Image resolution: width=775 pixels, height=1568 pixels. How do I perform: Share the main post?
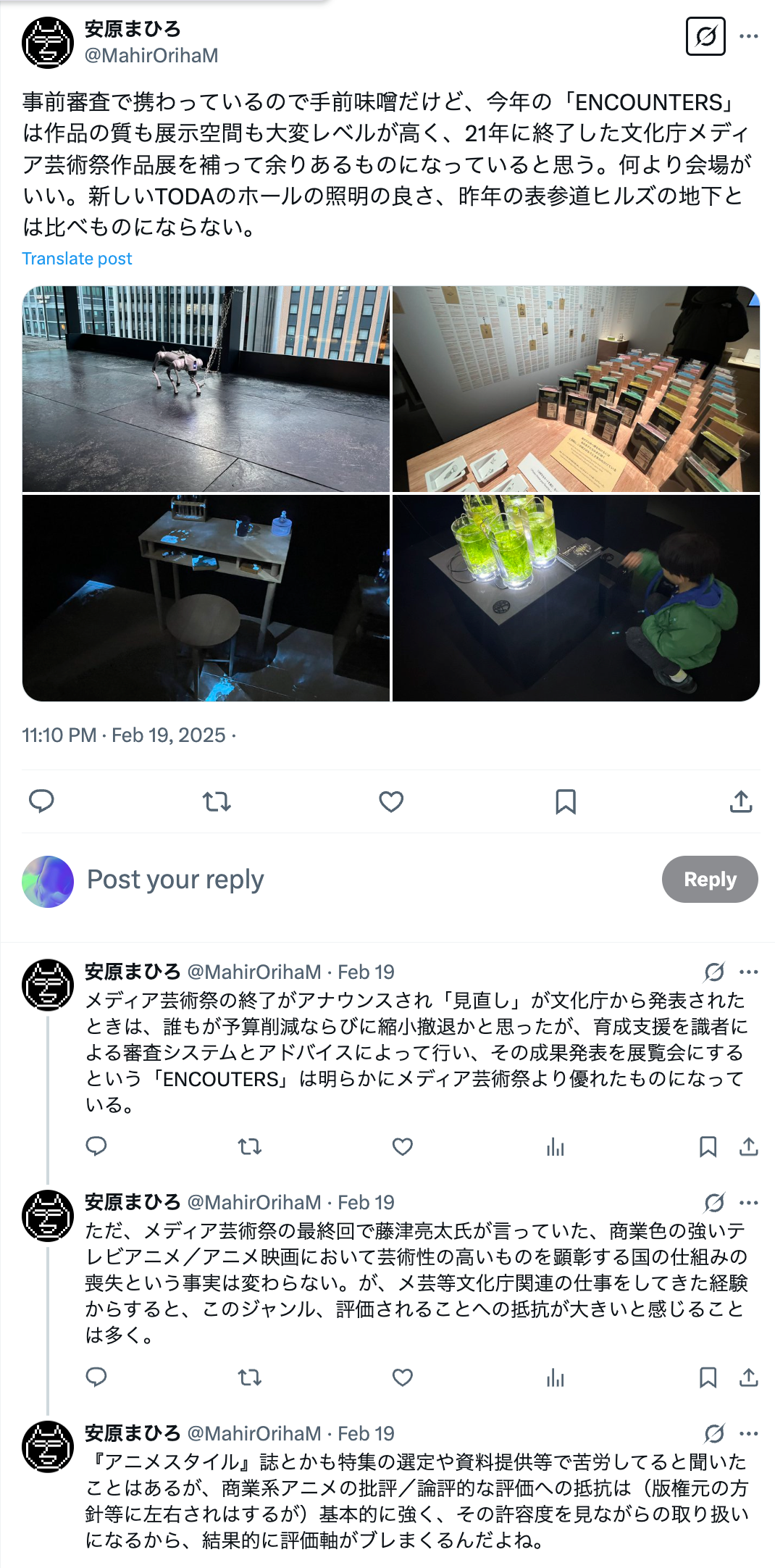tap(741, 801)
